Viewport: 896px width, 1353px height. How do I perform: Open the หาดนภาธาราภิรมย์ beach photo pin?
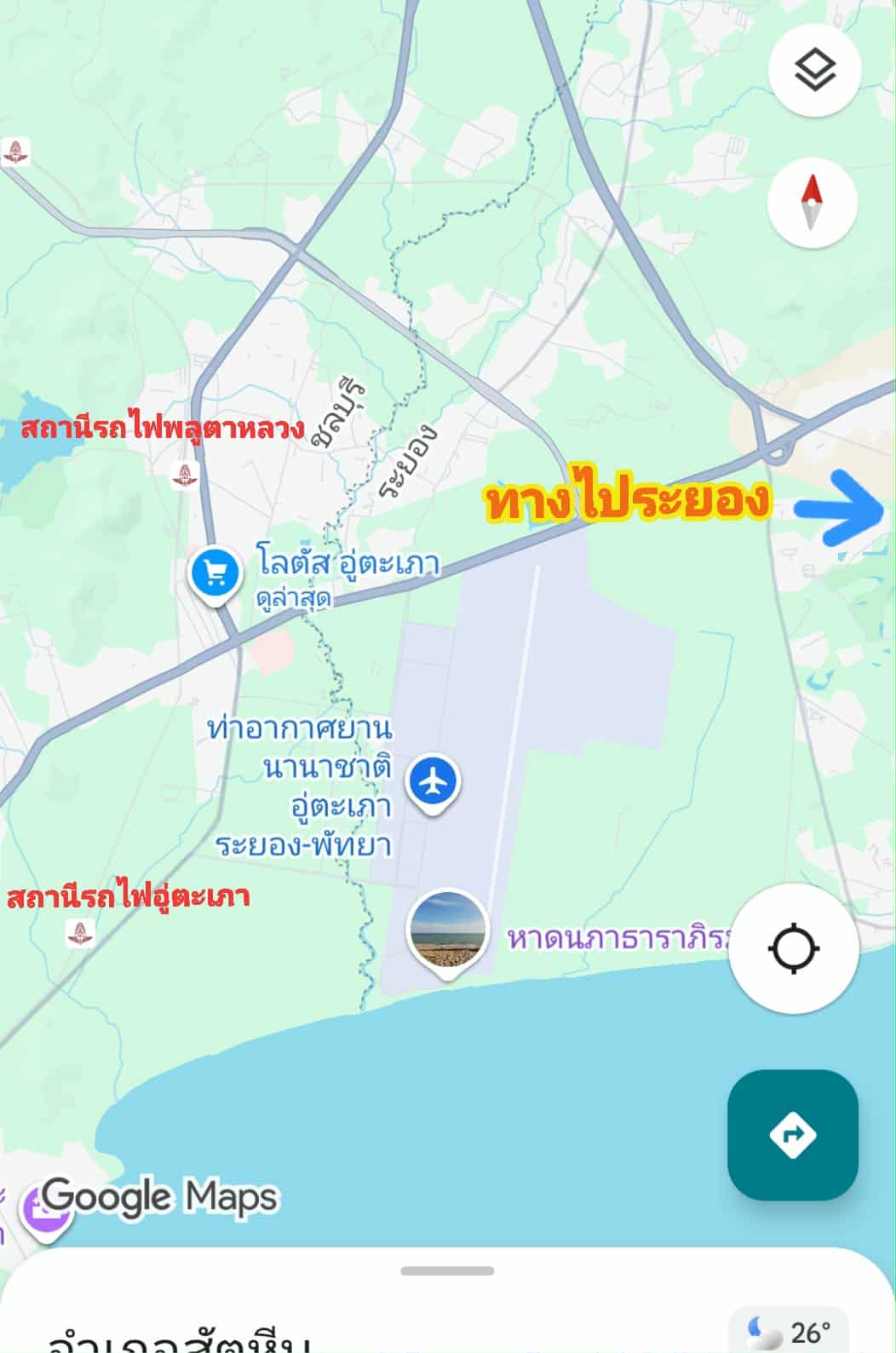[448, 930]
